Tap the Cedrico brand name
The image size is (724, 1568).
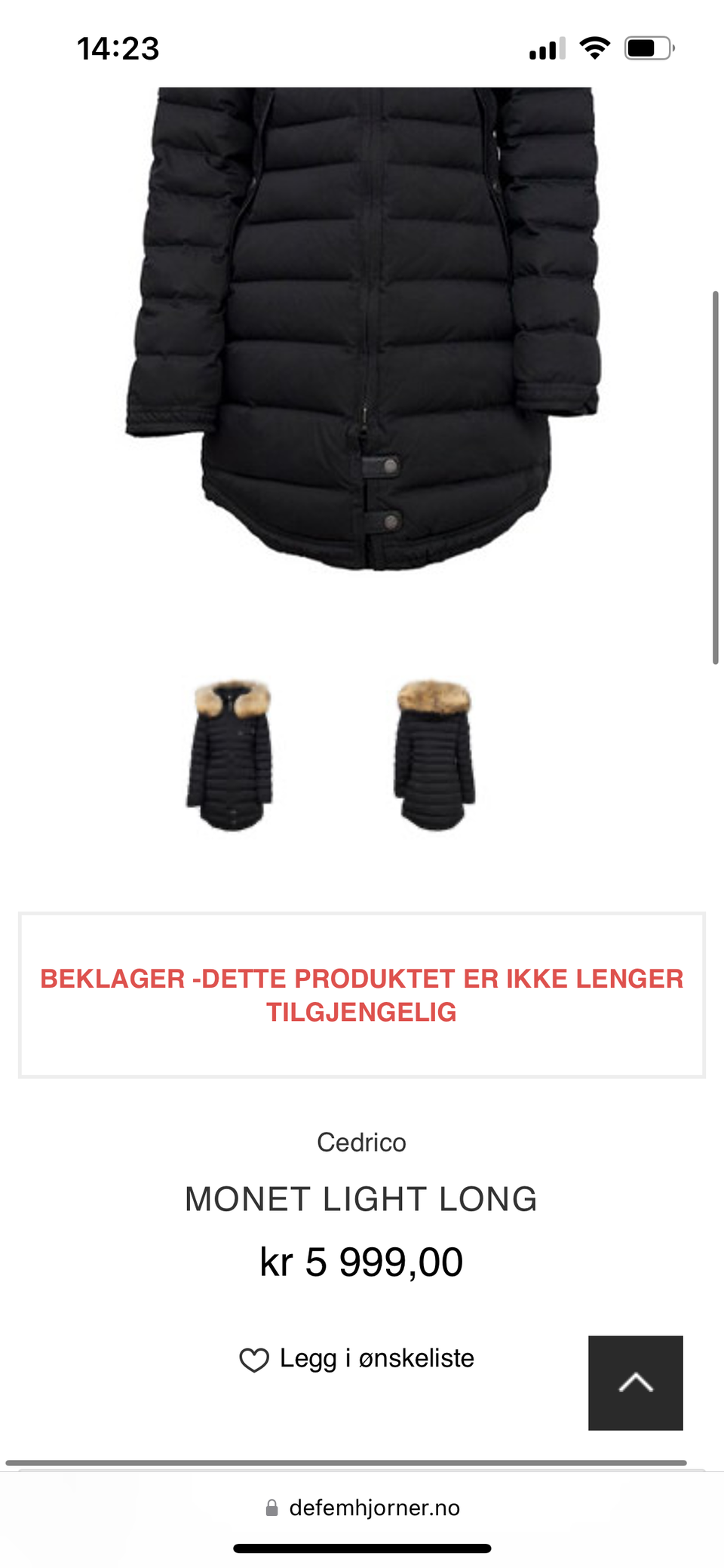pyautogui.click(x=362, y=1142)
